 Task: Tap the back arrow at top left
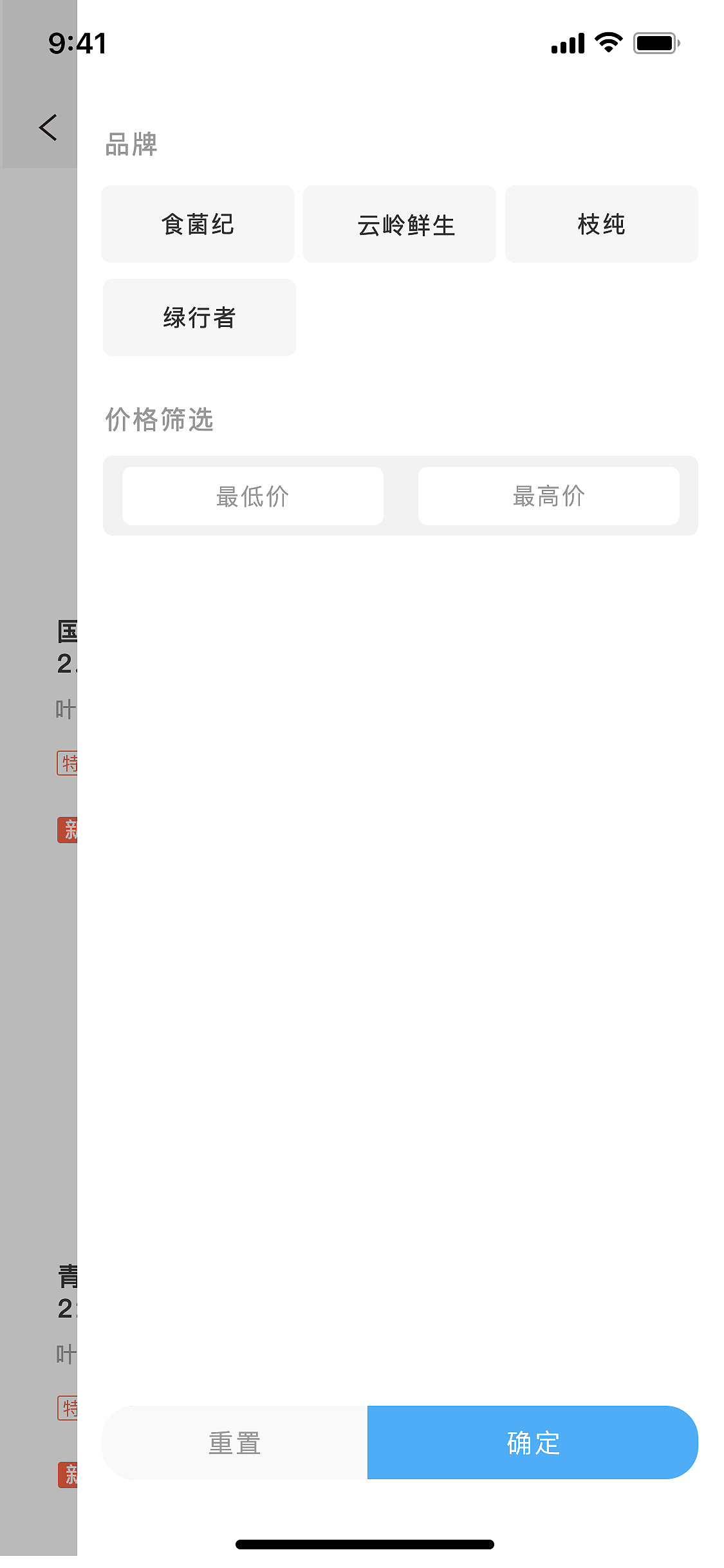coord(48,127)
